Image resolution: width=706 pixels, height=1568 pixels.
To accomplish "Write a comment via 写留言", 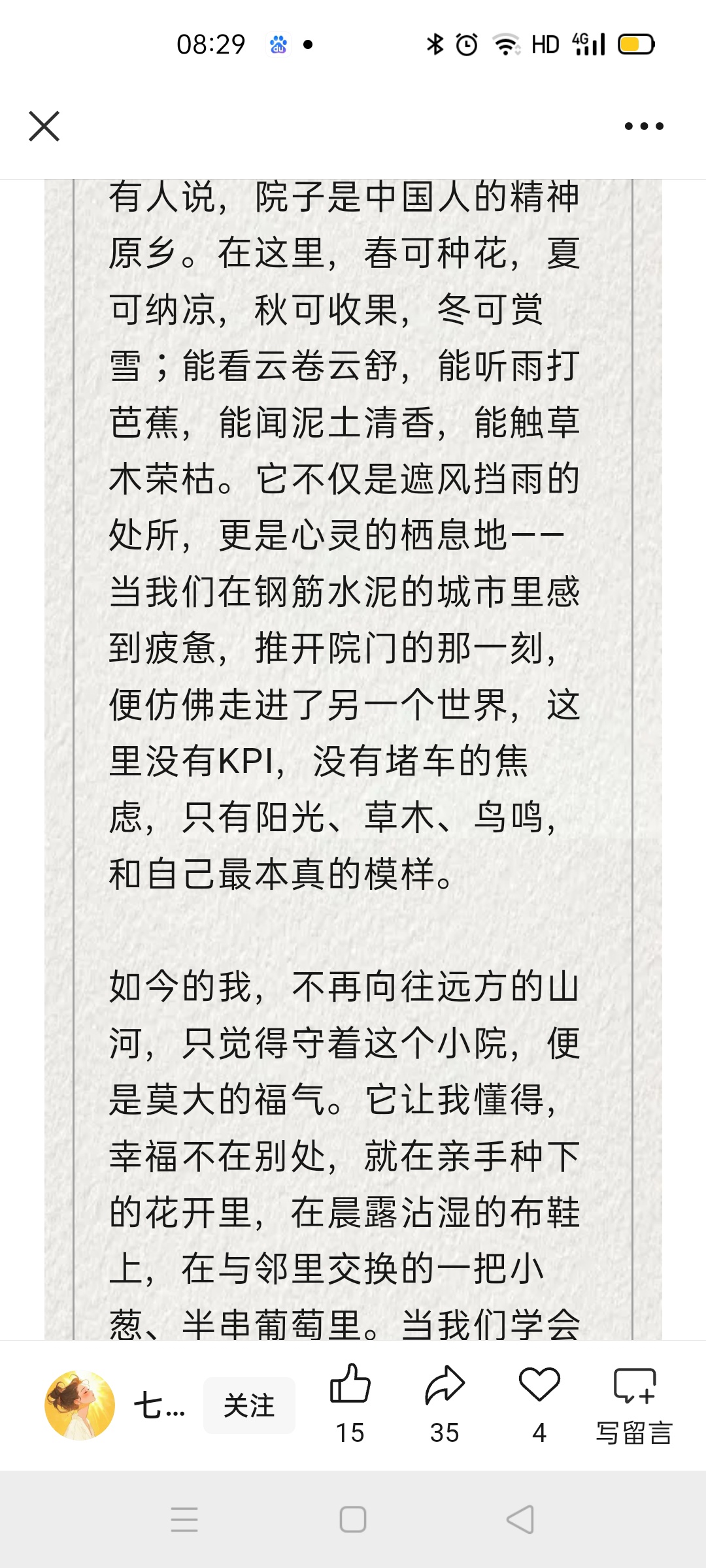I will [634, 1405].
